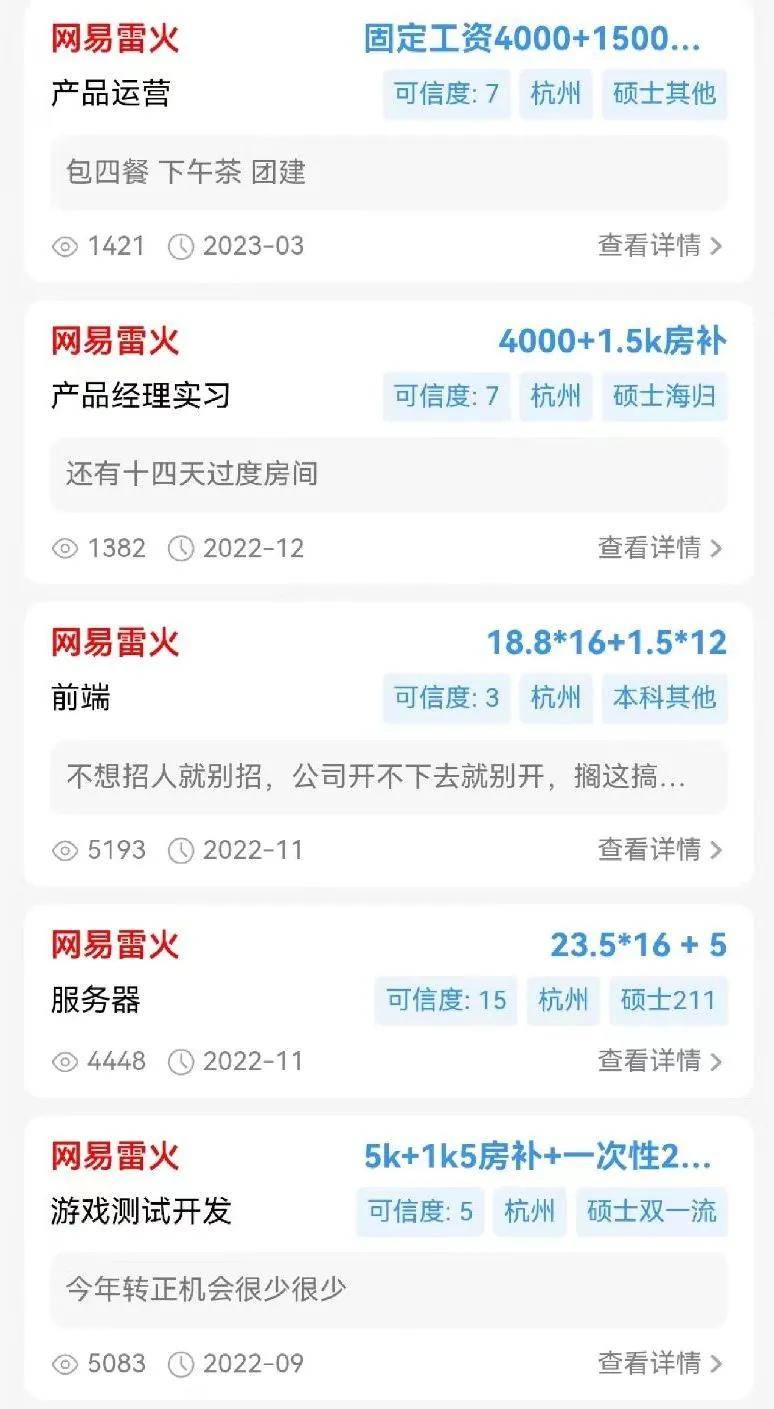Select the 网易雷火 company name on the top card

pyautogui.click(x=113, y=40)
